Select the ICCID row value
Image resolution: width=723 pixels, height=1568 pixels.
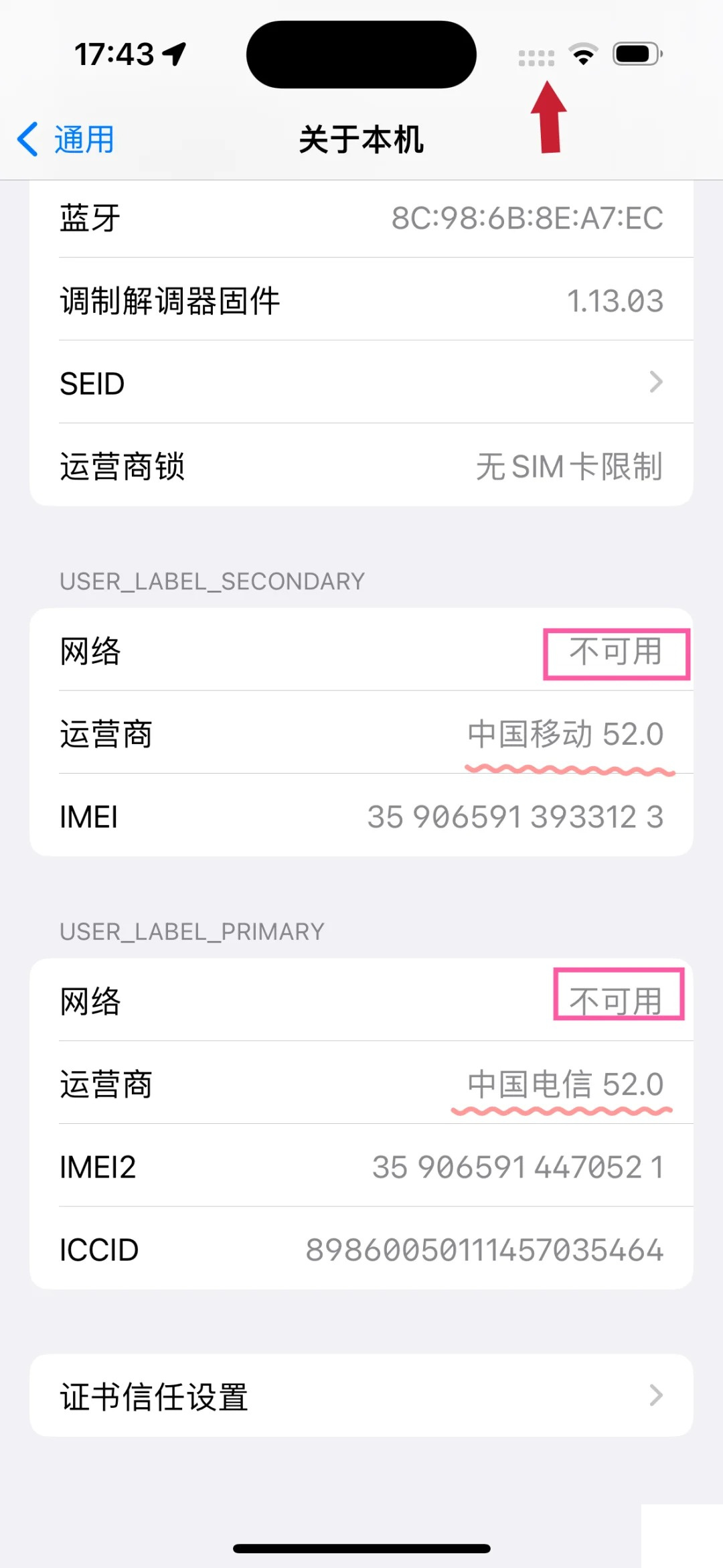(484, 1250)
